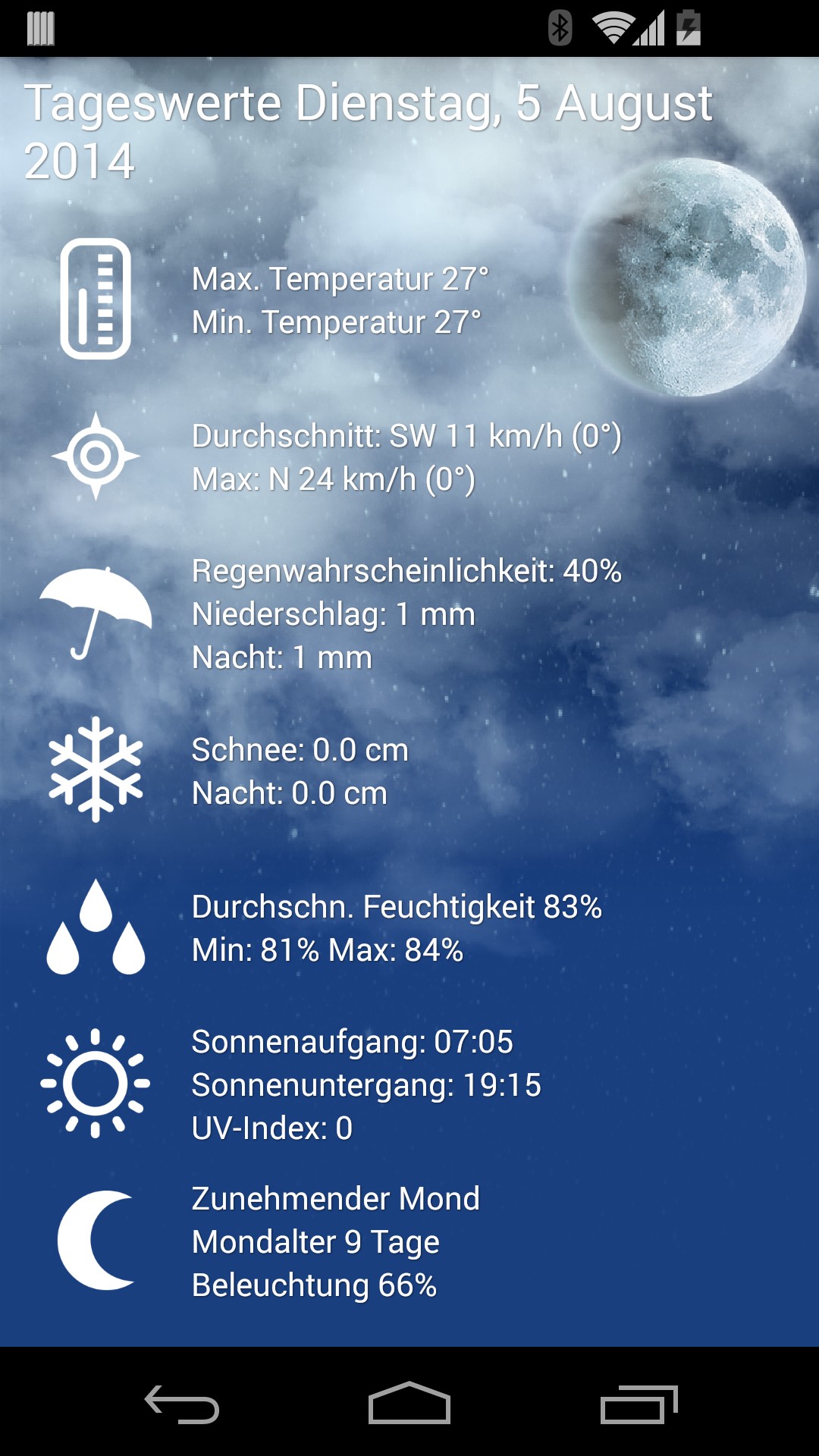
Task: Open the recent apps overview
Action: point(638,1404)
